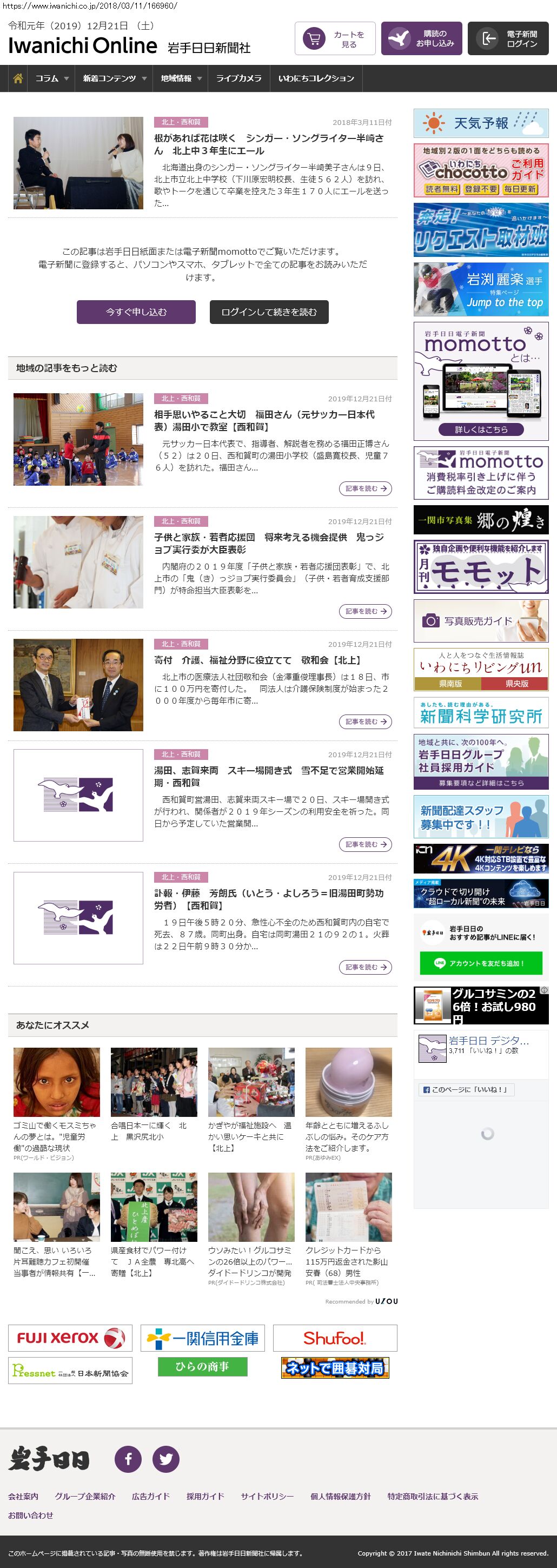Open the Twitter icon in footer

coord(165,1459)
